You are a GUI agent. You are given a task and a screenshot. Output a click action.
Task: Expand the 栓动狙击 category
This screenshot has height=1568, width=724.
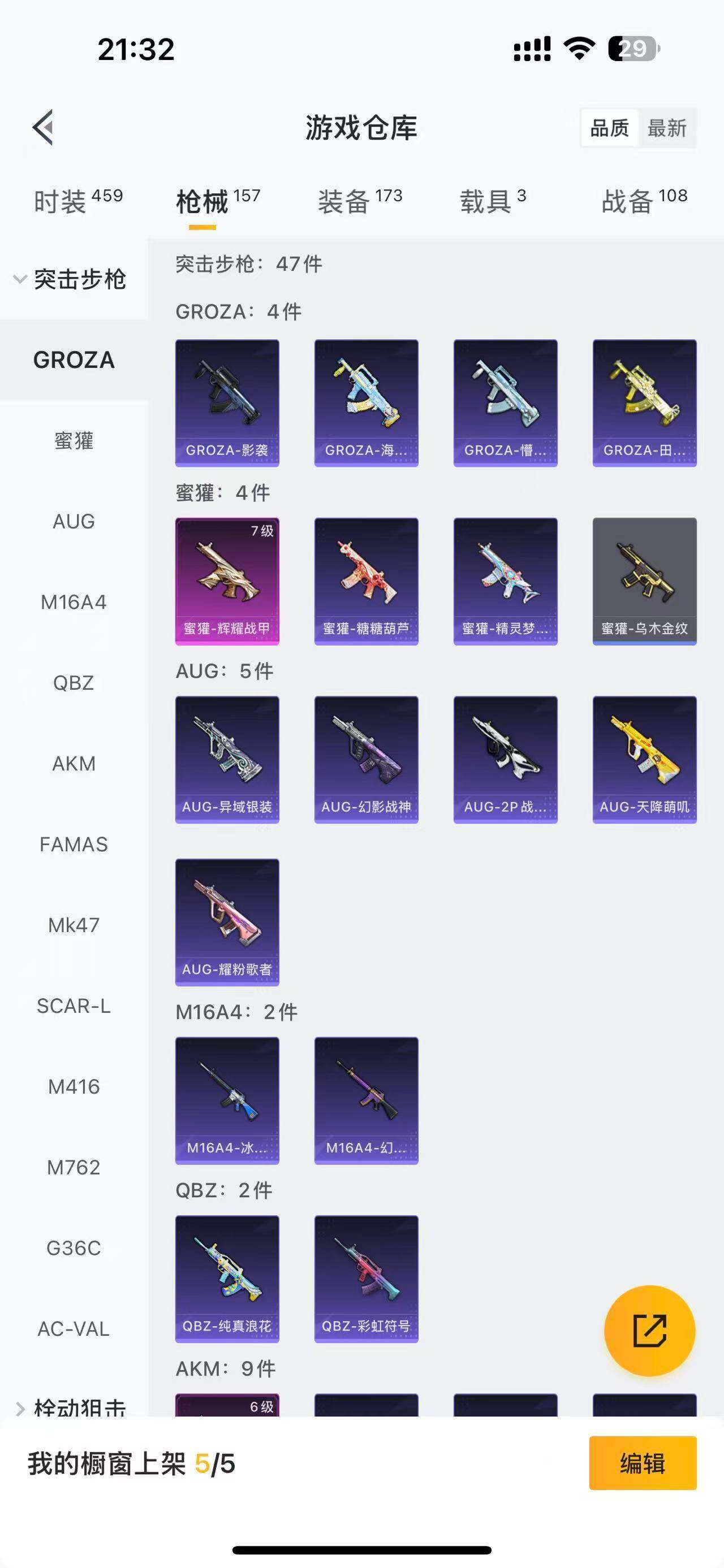point(72,1407)
